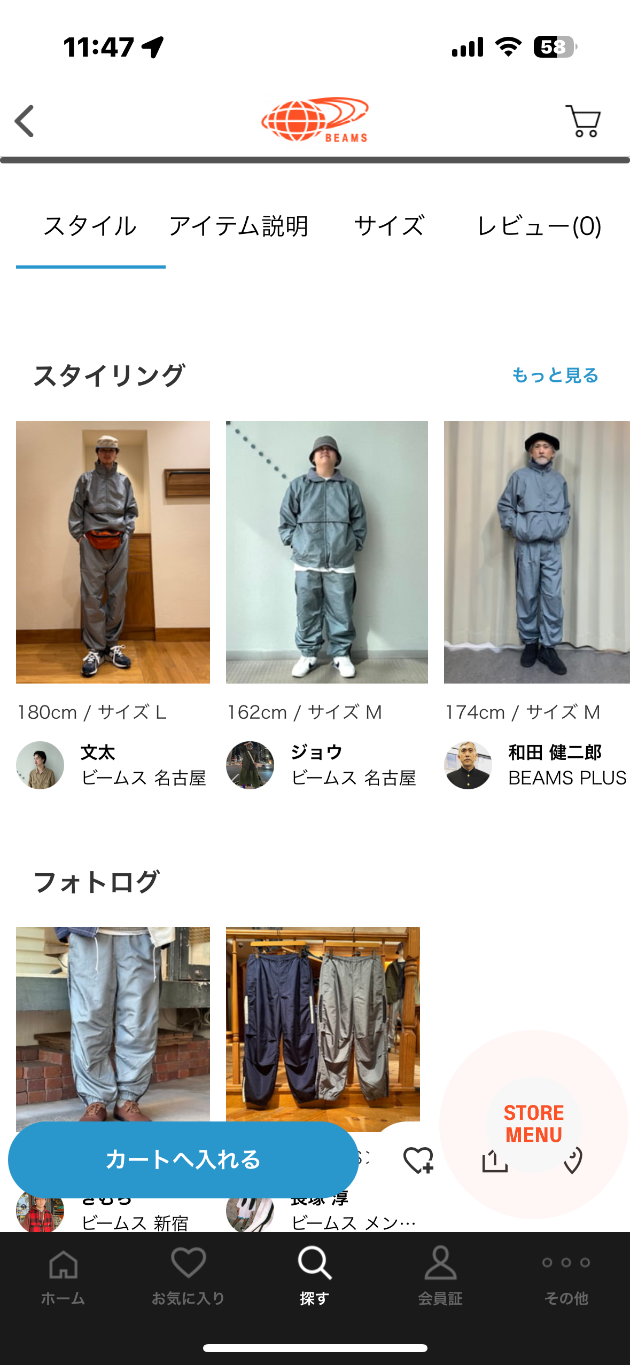Screen dimensions: 630x1365
Task: Open the shopping cart
Action: click(582, 121)
